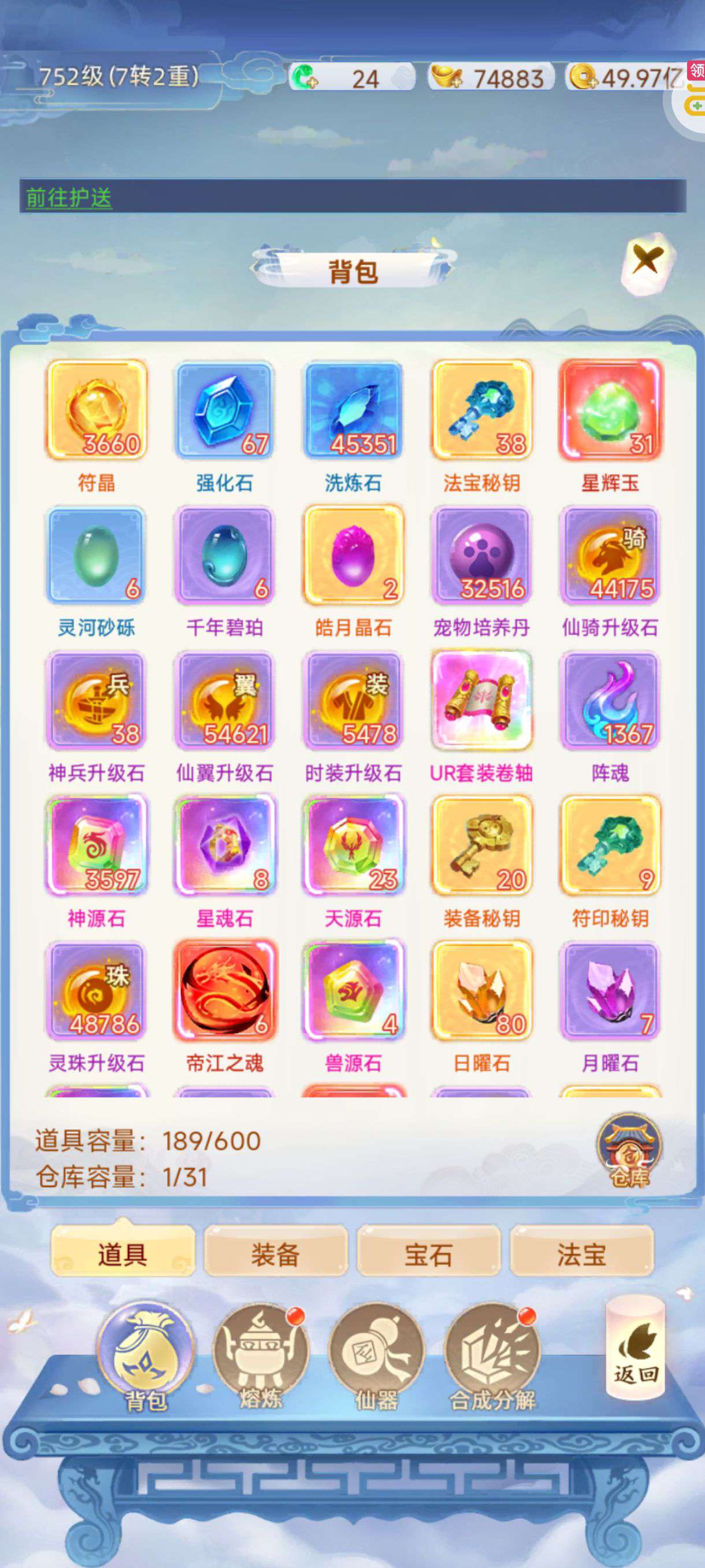Image resolution: width=705 pixels, height=1568 pixels.
Task: Select the 帝江之魂 item
Action: 224,990
